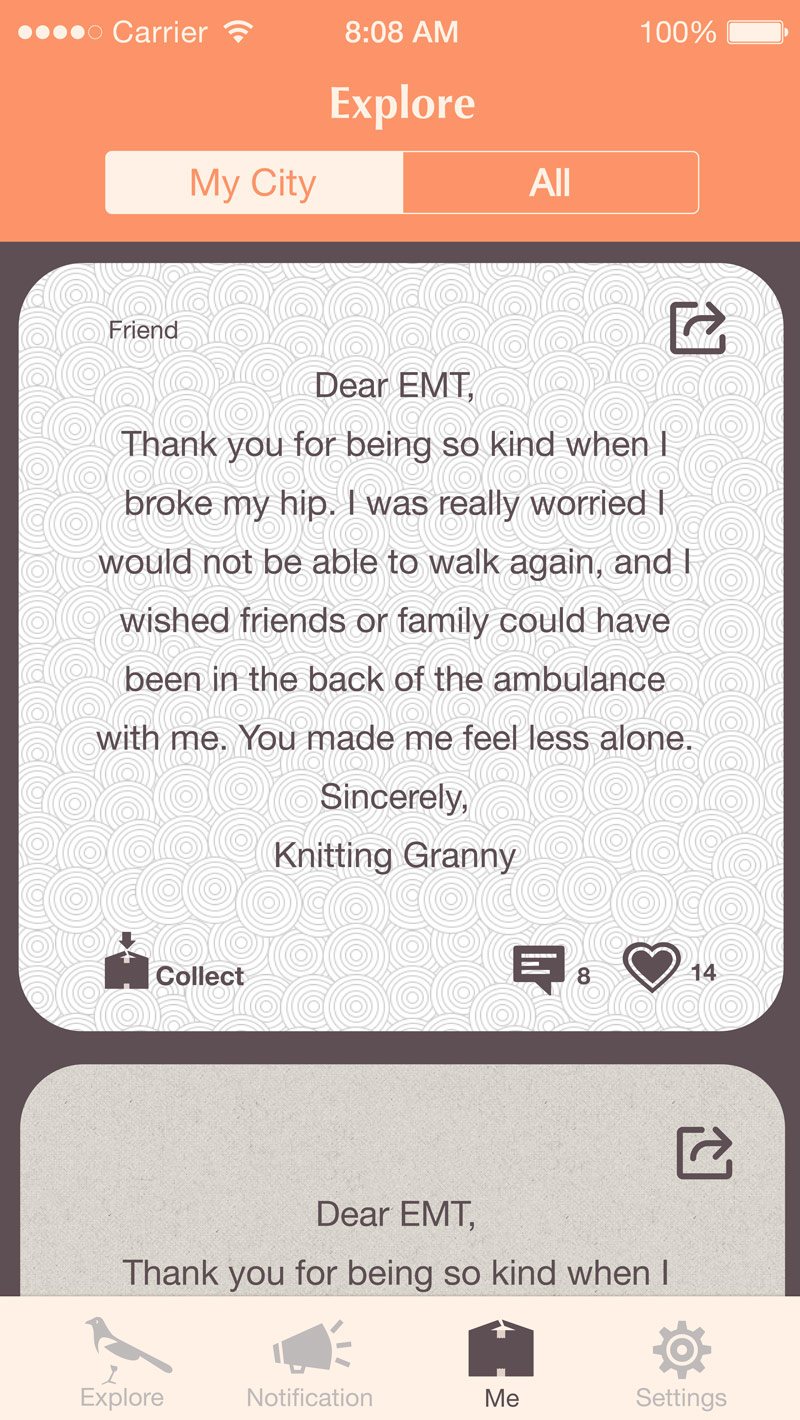Screen dimensions: 800x1420
Task: Go to the Explore tab
Action: 123,1362
